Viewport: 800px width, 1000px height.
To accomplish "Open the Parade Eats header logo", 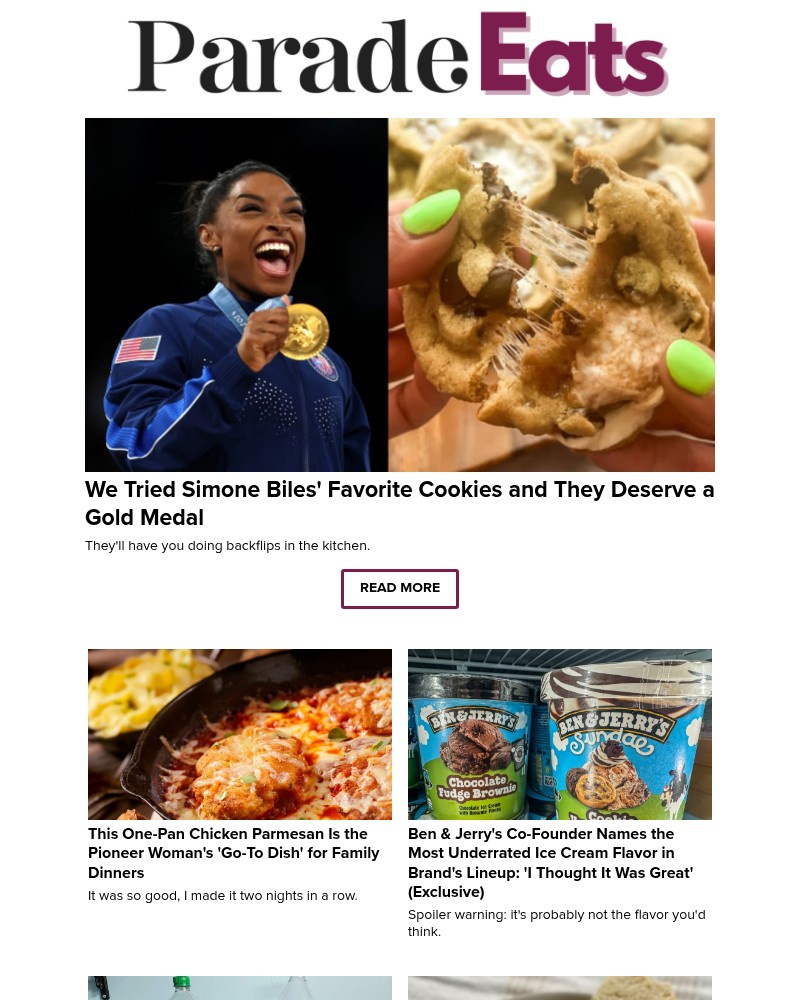I will [x=398, y=55].
